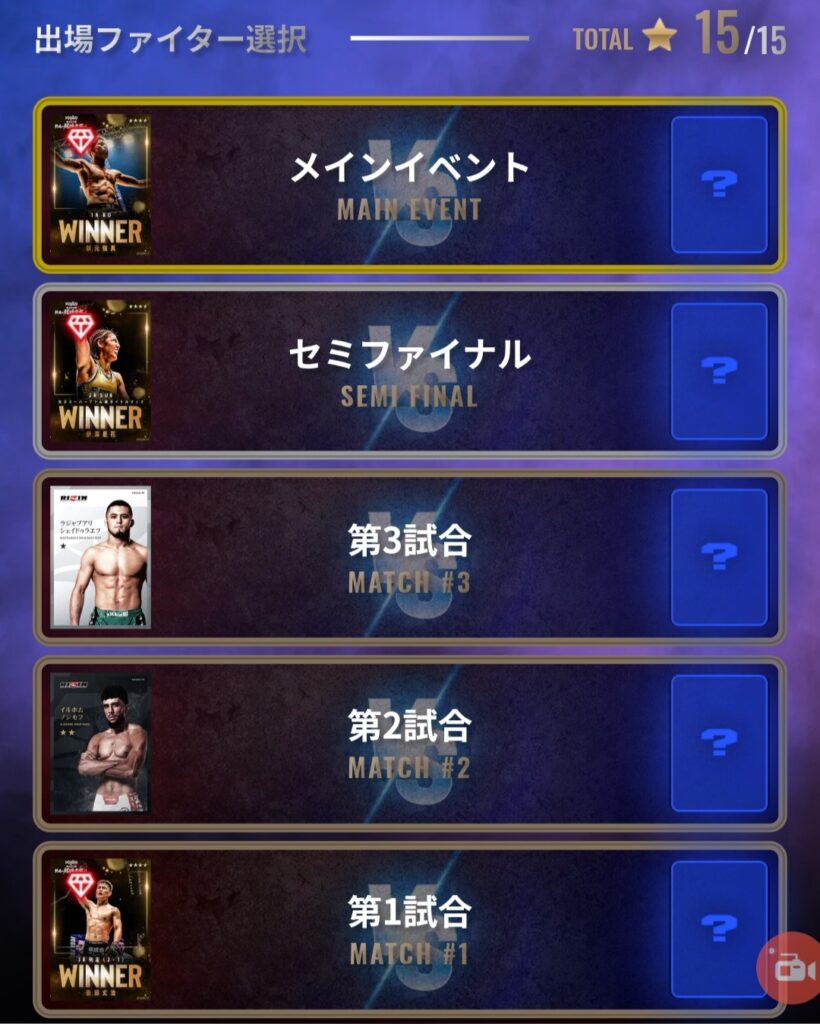820x1024 pixels.
Task: Tap the red screen-recording camera button
Action: (790, 967)
